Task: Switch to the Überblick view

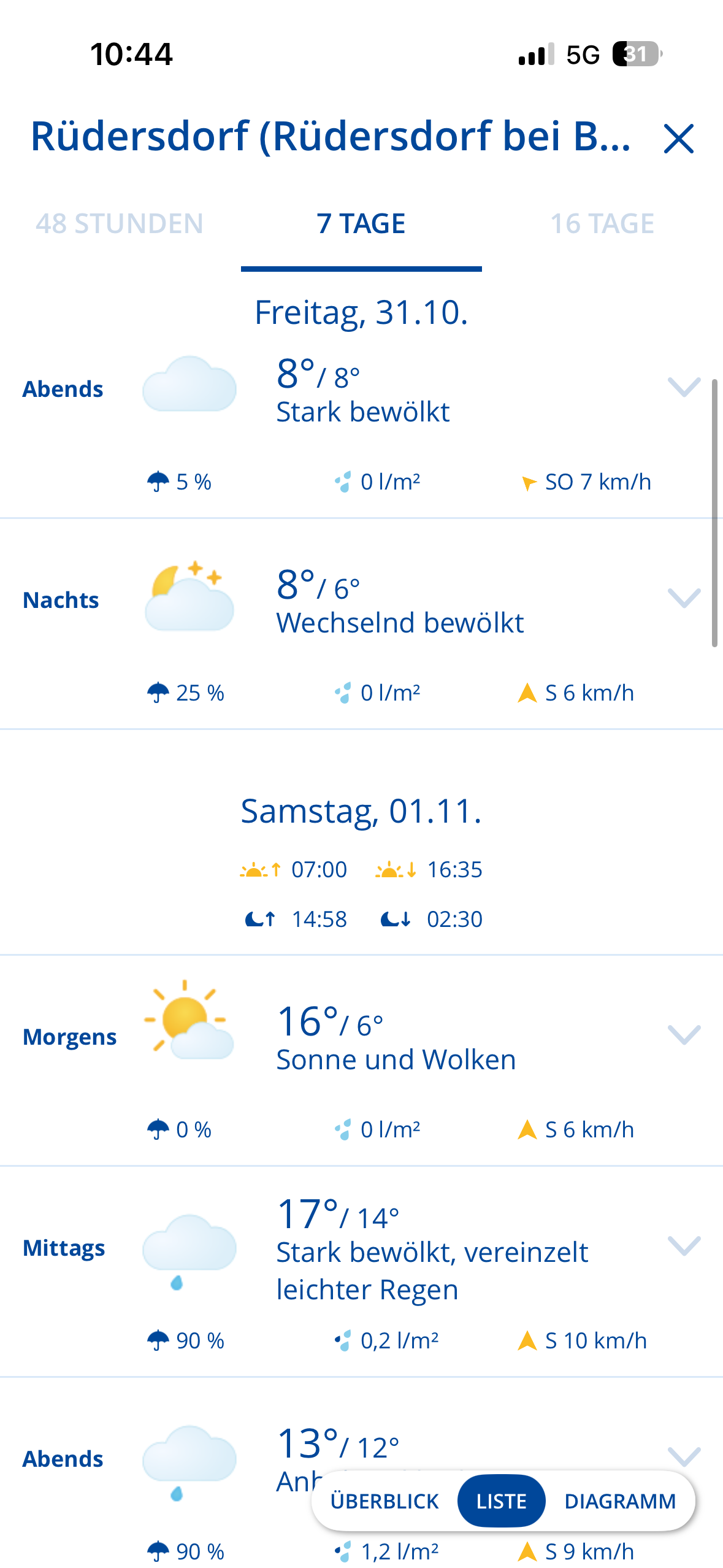Action: [x=384, y=1501]
